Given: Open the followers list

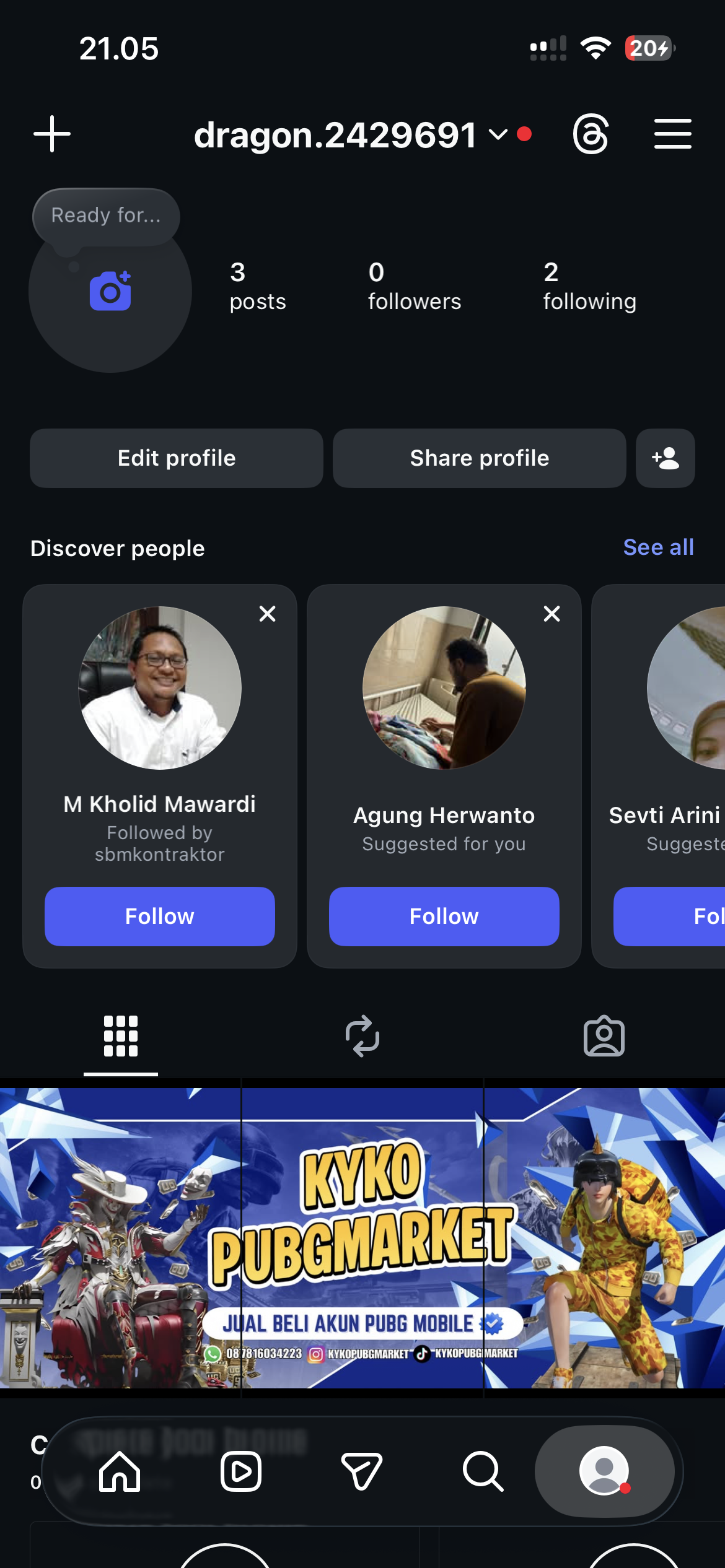Looking at the screenshot, I should pyautogui.click(x=414, y=286).
